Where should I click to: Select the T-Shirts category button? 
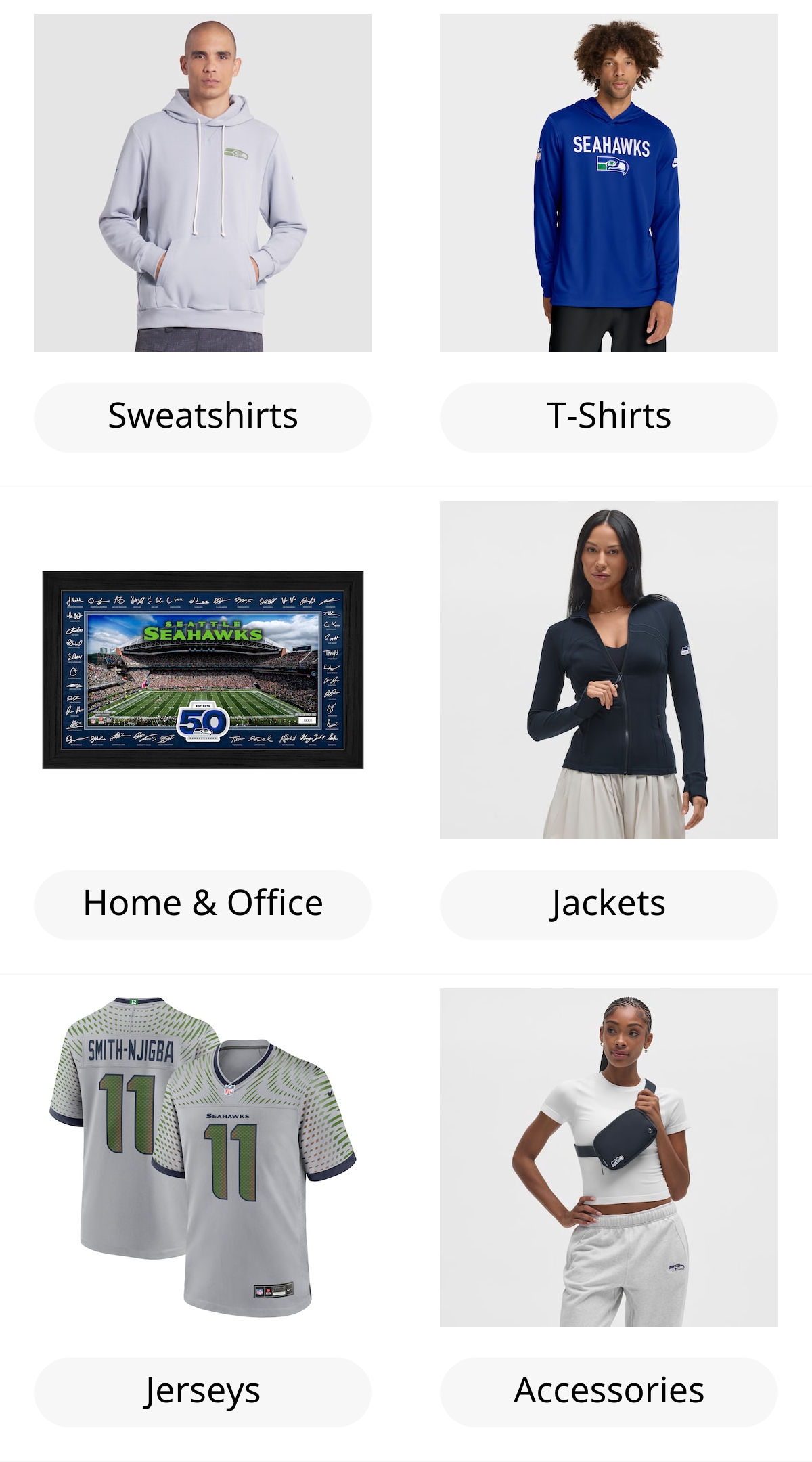[609, 418]
